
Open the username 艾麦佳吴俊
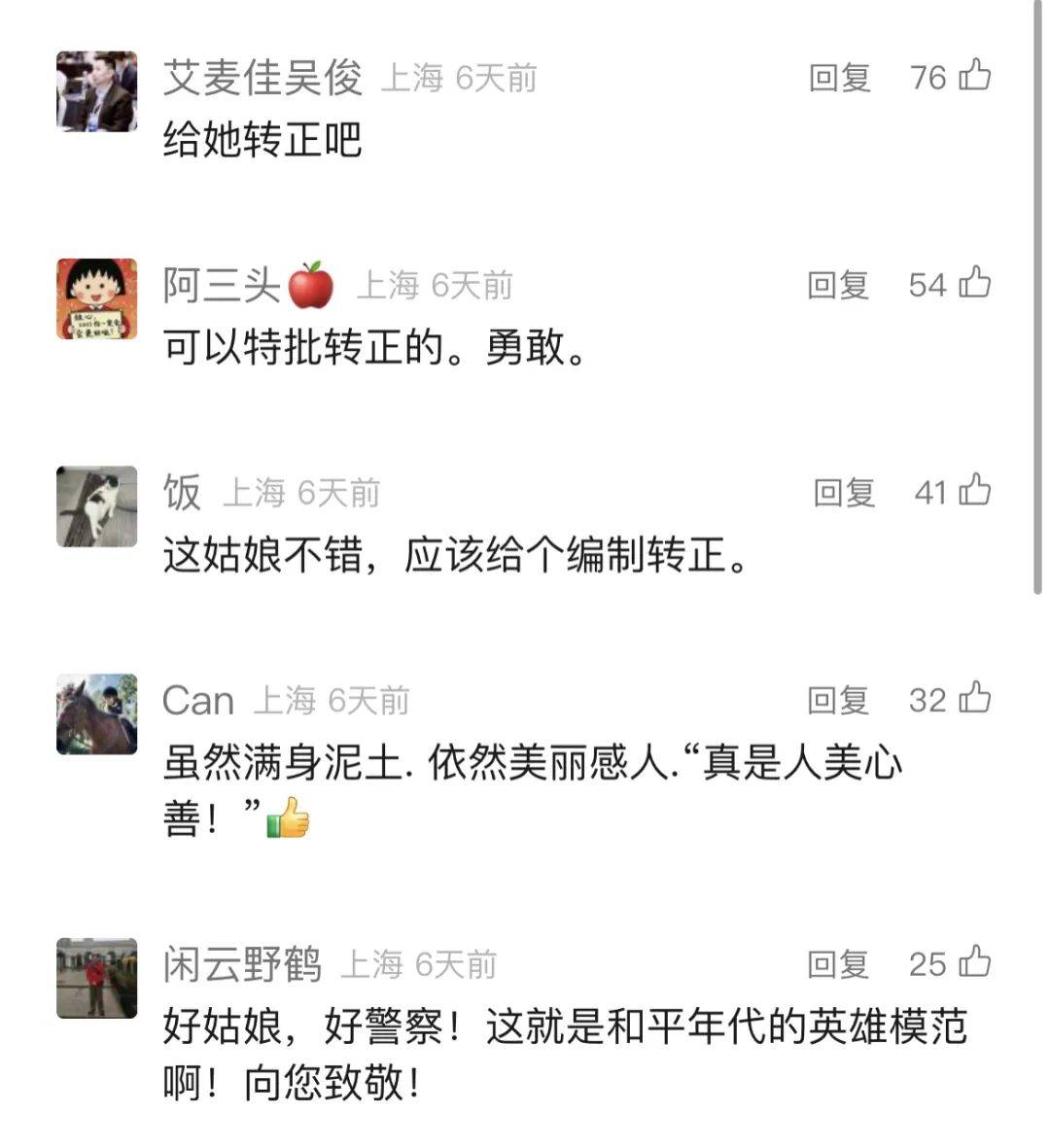pyautogui.click(x=262, y=78)
